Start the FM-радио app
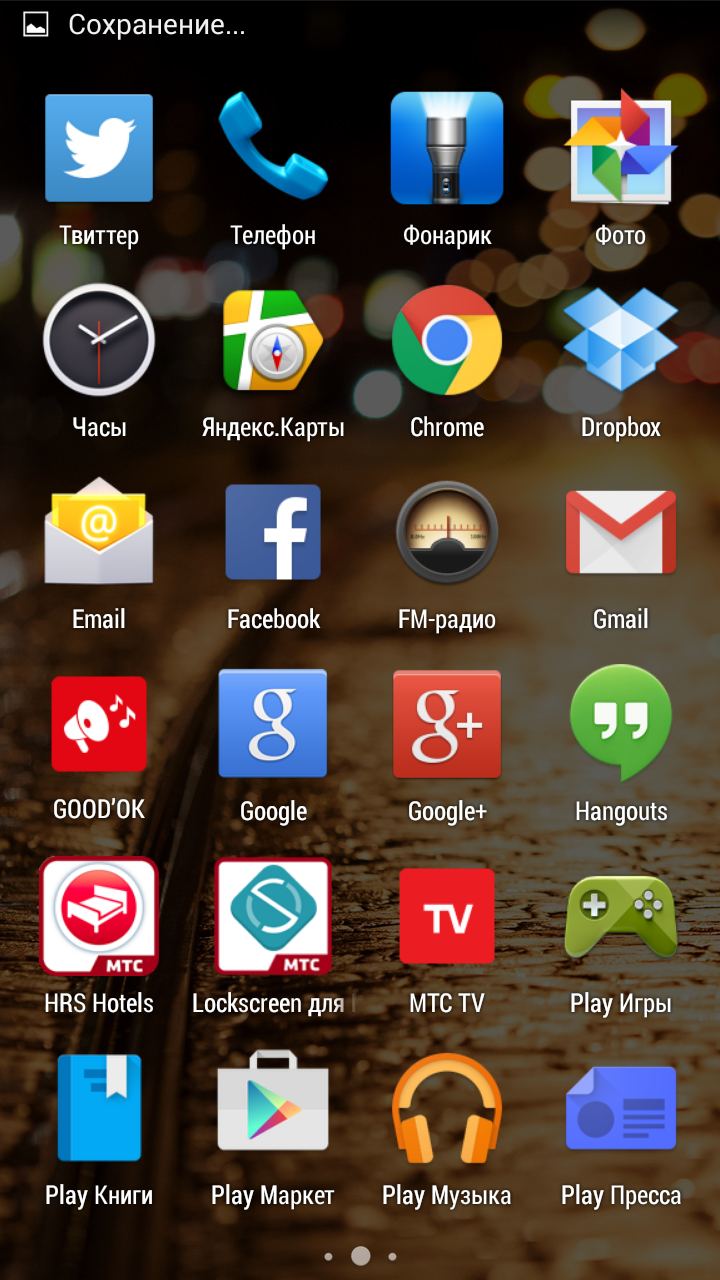 coord(447,532)
